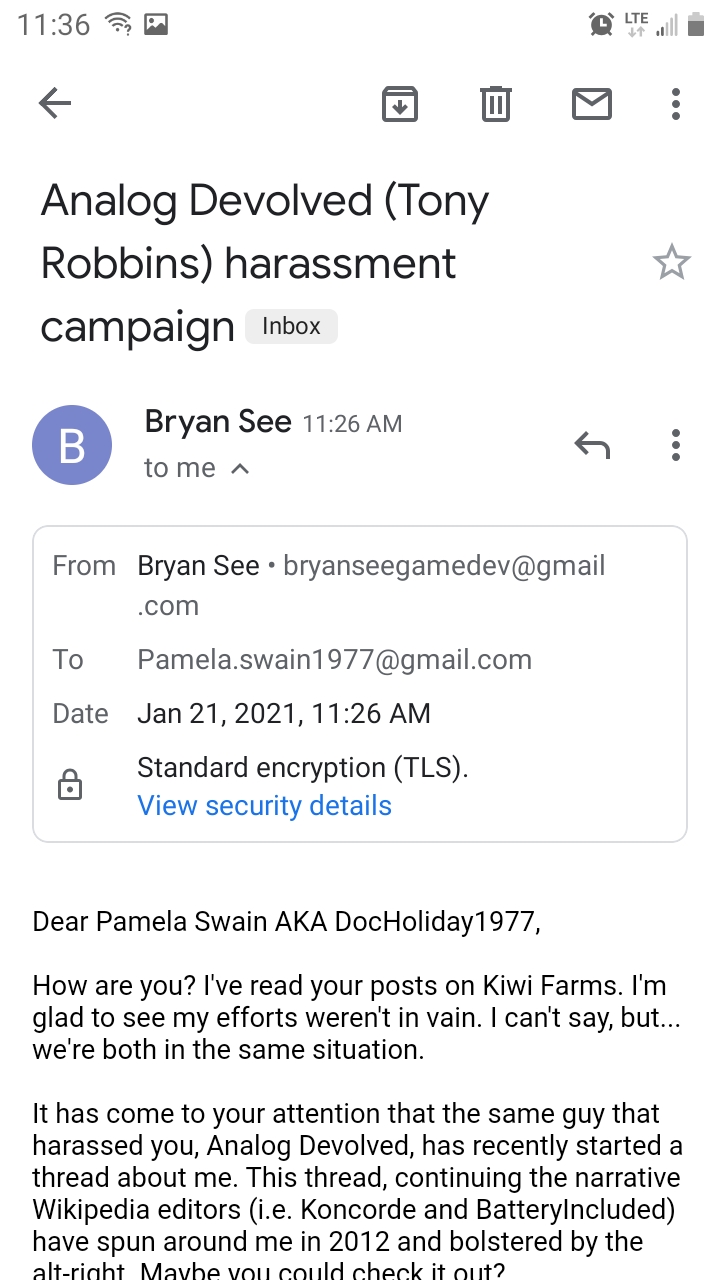Open the top app bar overflow menu
The width and height of the screenshot is (720, 1280).
coord(676,103)
